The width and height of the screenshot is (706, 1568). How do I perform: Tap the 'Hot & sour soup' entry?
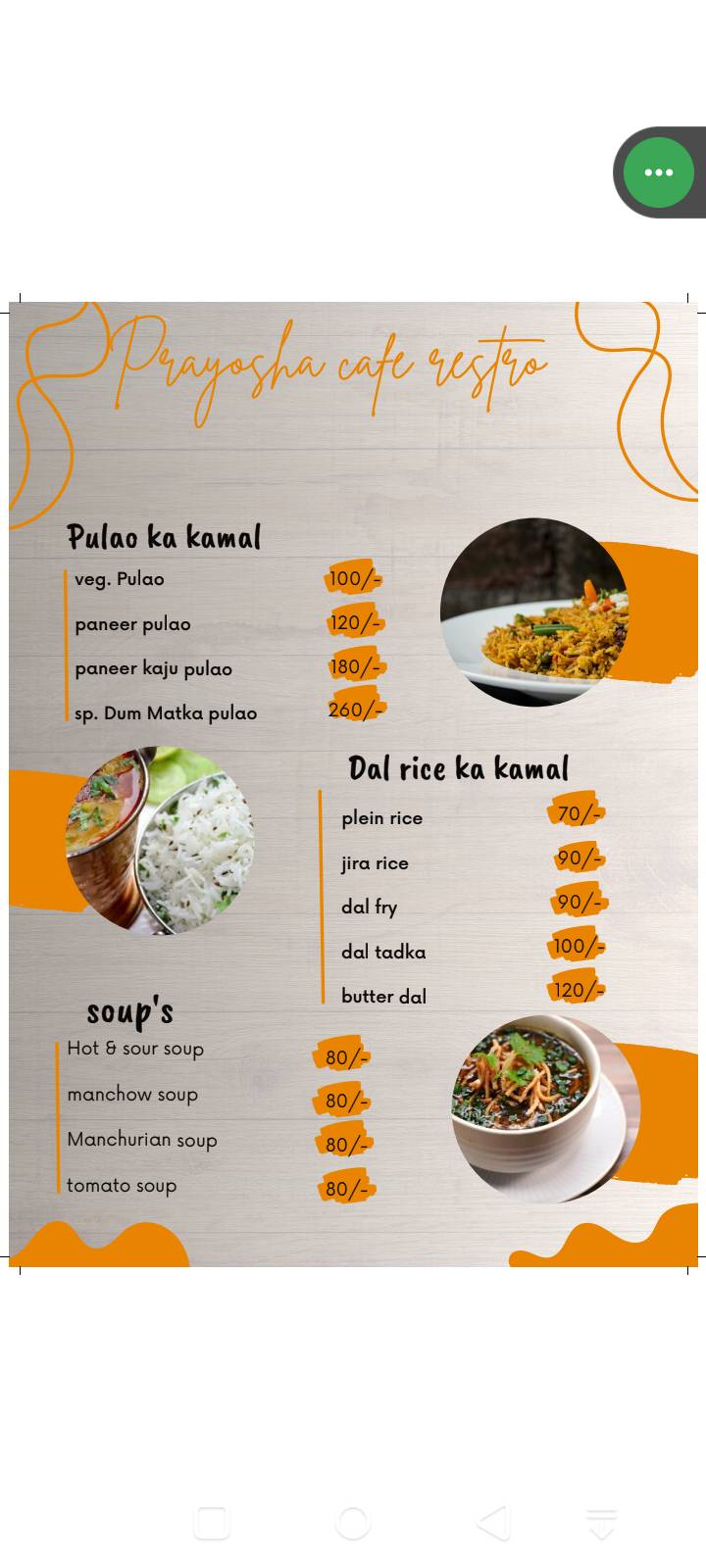pyautogui.click(x=134, y=1049)
